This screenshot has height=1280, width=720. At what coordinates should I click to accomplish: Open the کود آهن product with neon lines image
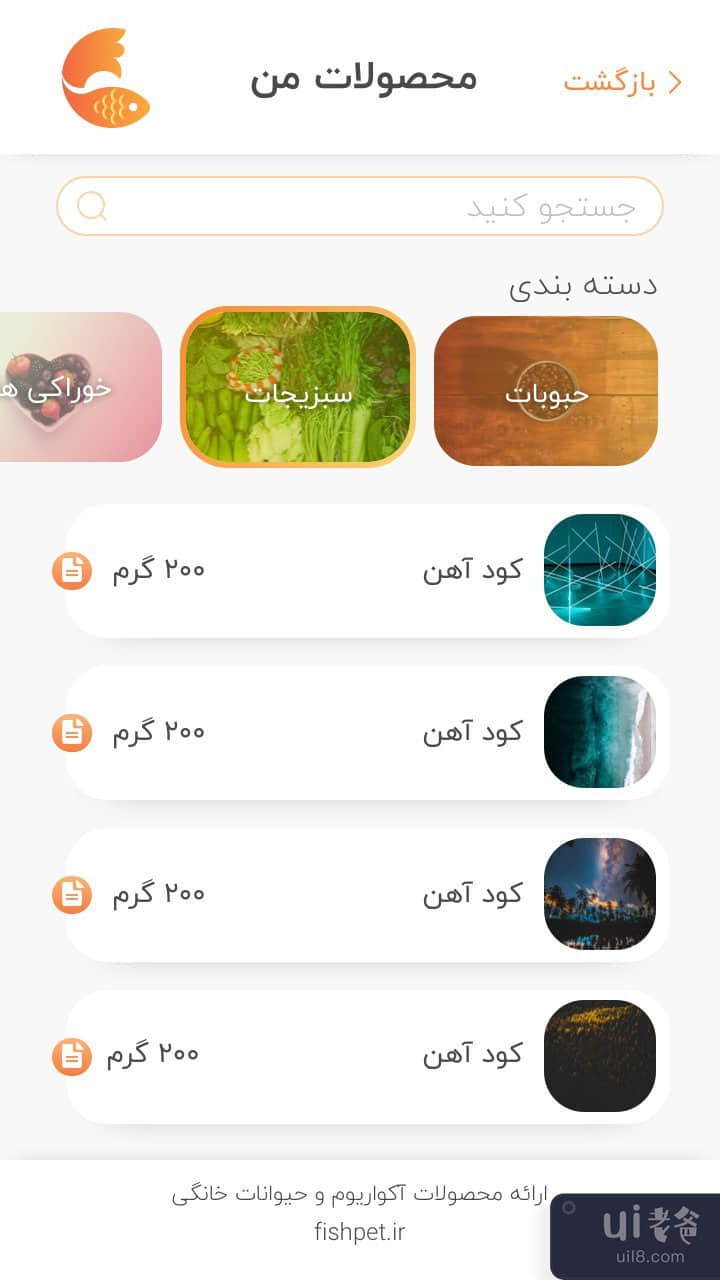click(x=367, y=571)
